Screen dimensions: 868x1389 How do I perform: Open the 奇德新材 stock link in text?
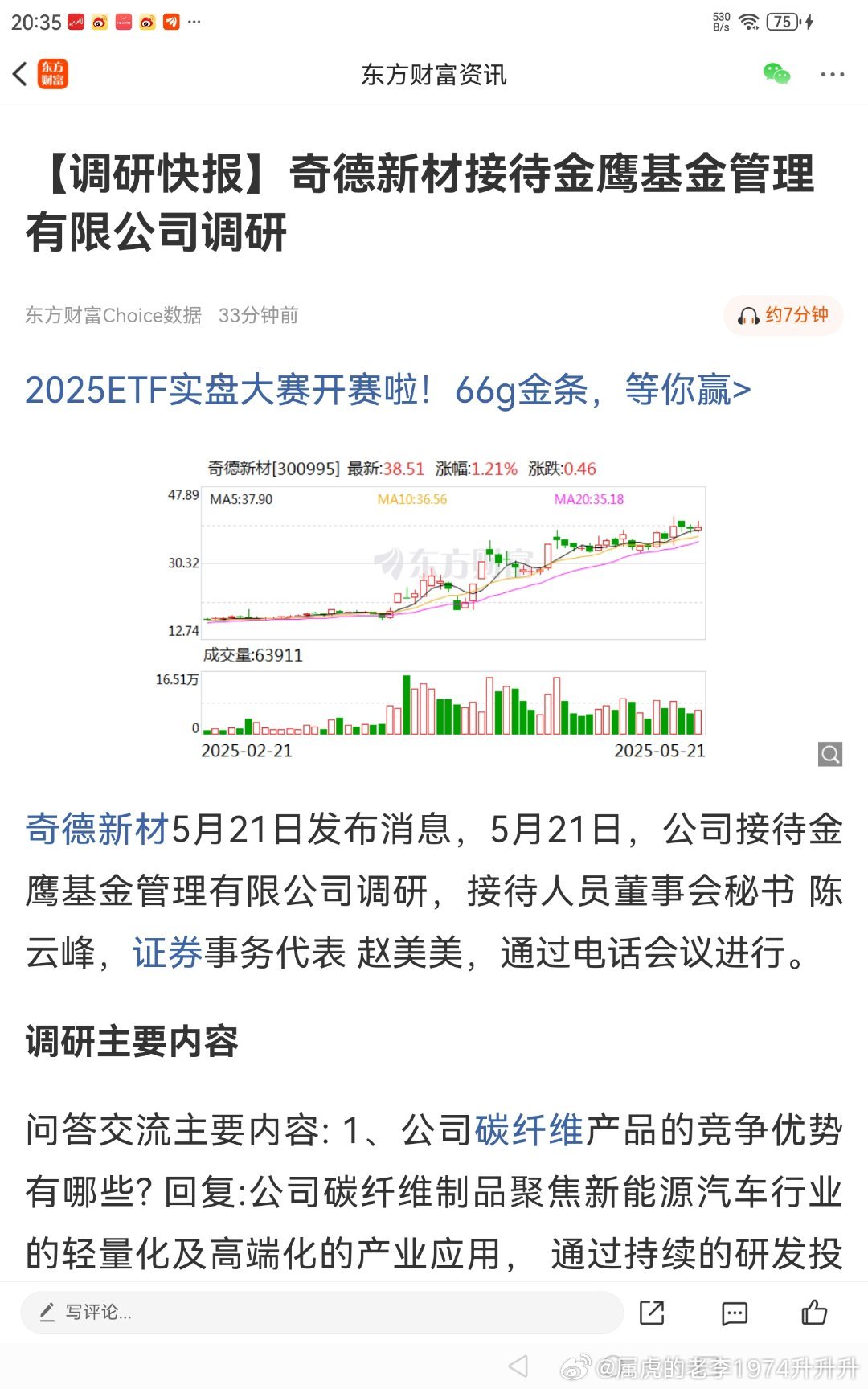point(97,829)
